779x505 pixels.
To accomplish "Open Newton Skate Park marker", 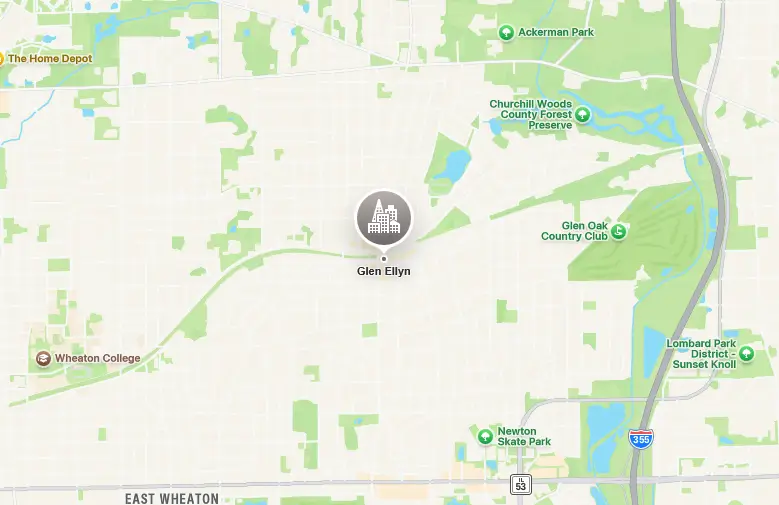I will coord(485,437).
